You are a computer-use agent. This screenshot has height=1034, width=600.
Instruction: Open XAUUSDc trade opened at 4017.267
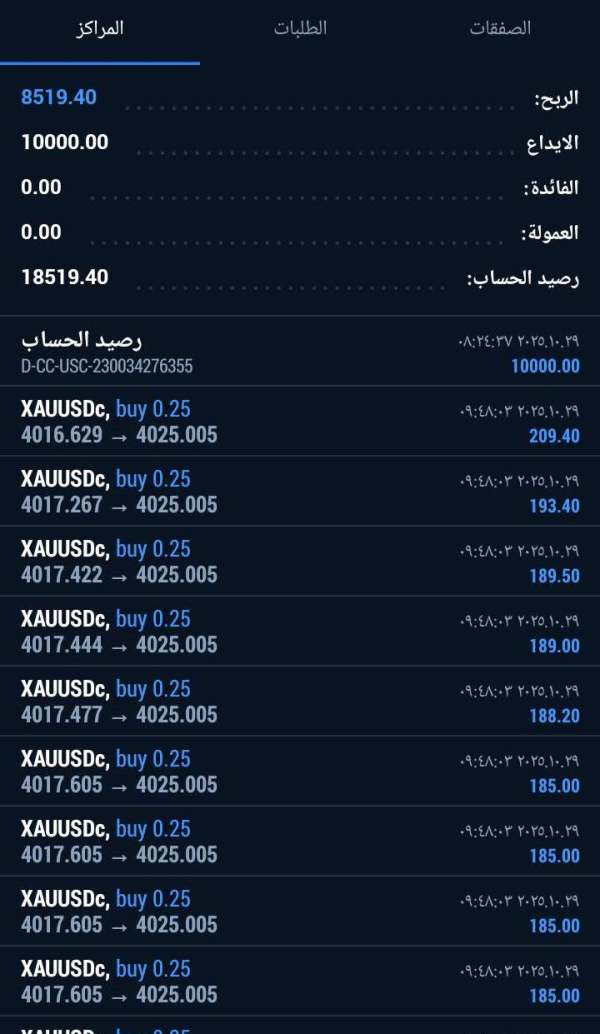coord(300,492)
